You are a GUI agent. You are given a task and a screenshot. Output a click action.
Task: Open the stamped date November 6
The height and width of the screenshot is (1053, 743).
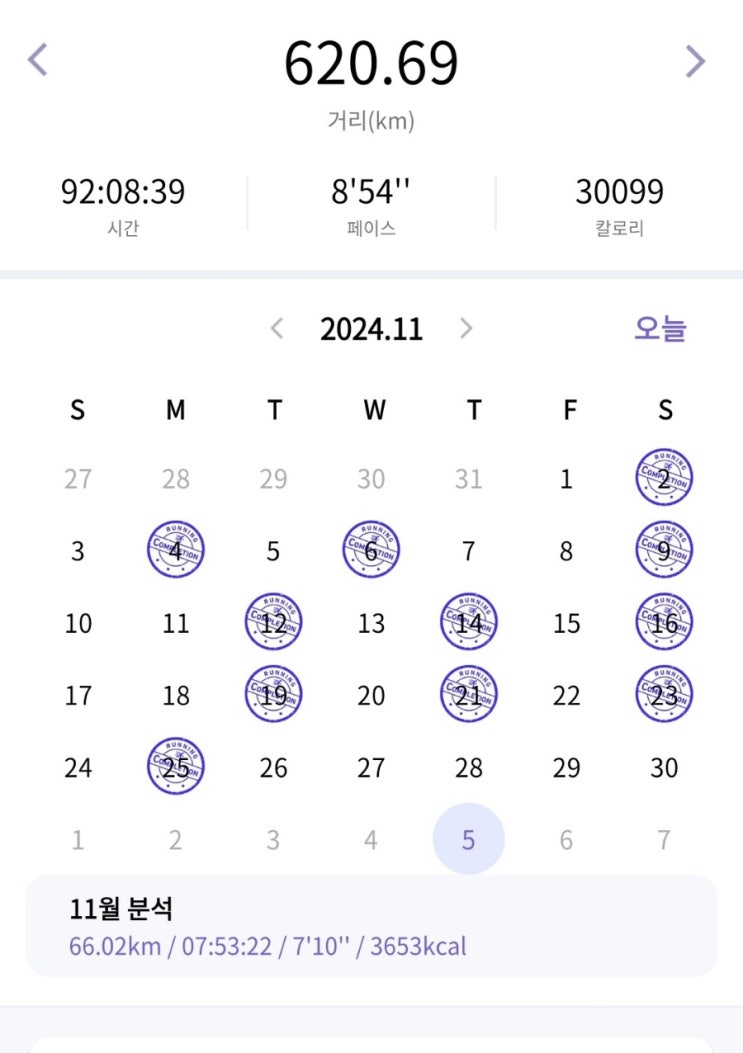371,549
